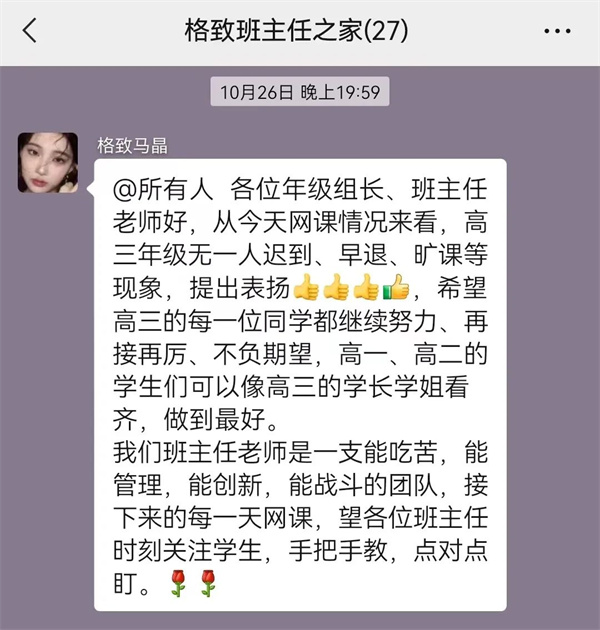This screenshot has width=600, height=630.
Task: Open 格致马晶's profile avatar
Action: 47,162
